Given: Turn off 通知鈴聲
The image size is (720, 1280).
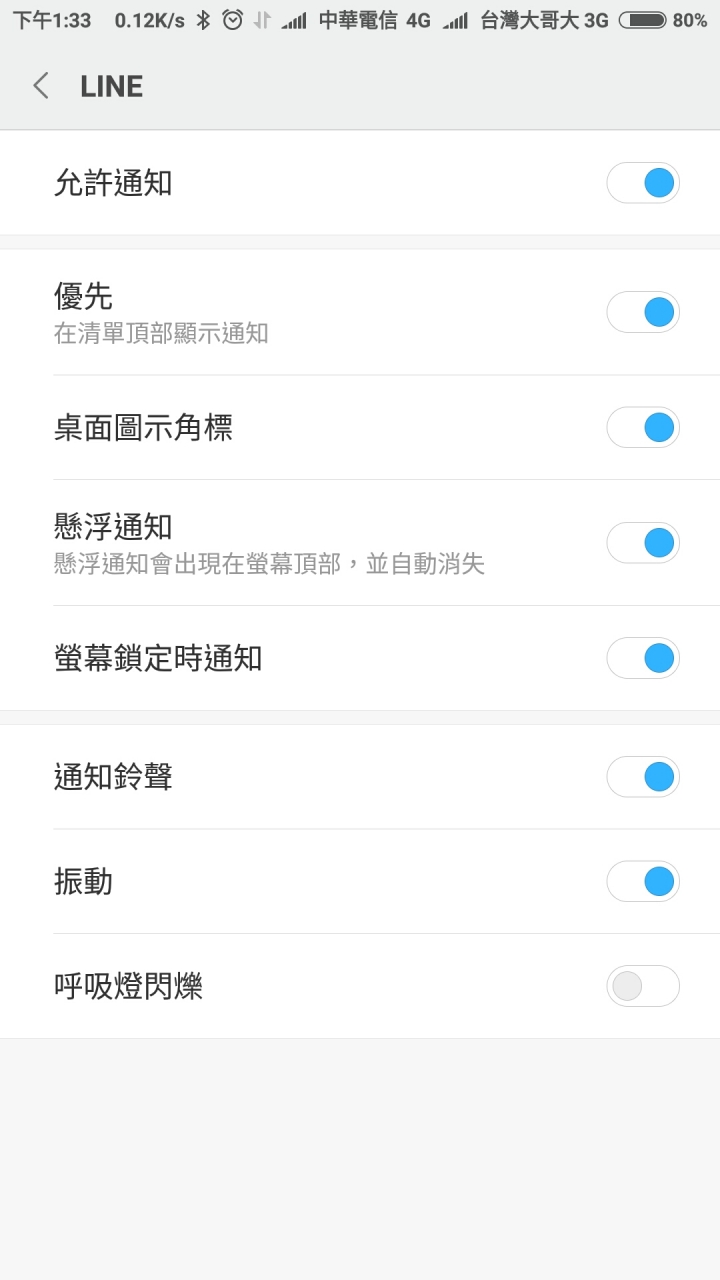Looking at the screenshot, I should point(643,777).
